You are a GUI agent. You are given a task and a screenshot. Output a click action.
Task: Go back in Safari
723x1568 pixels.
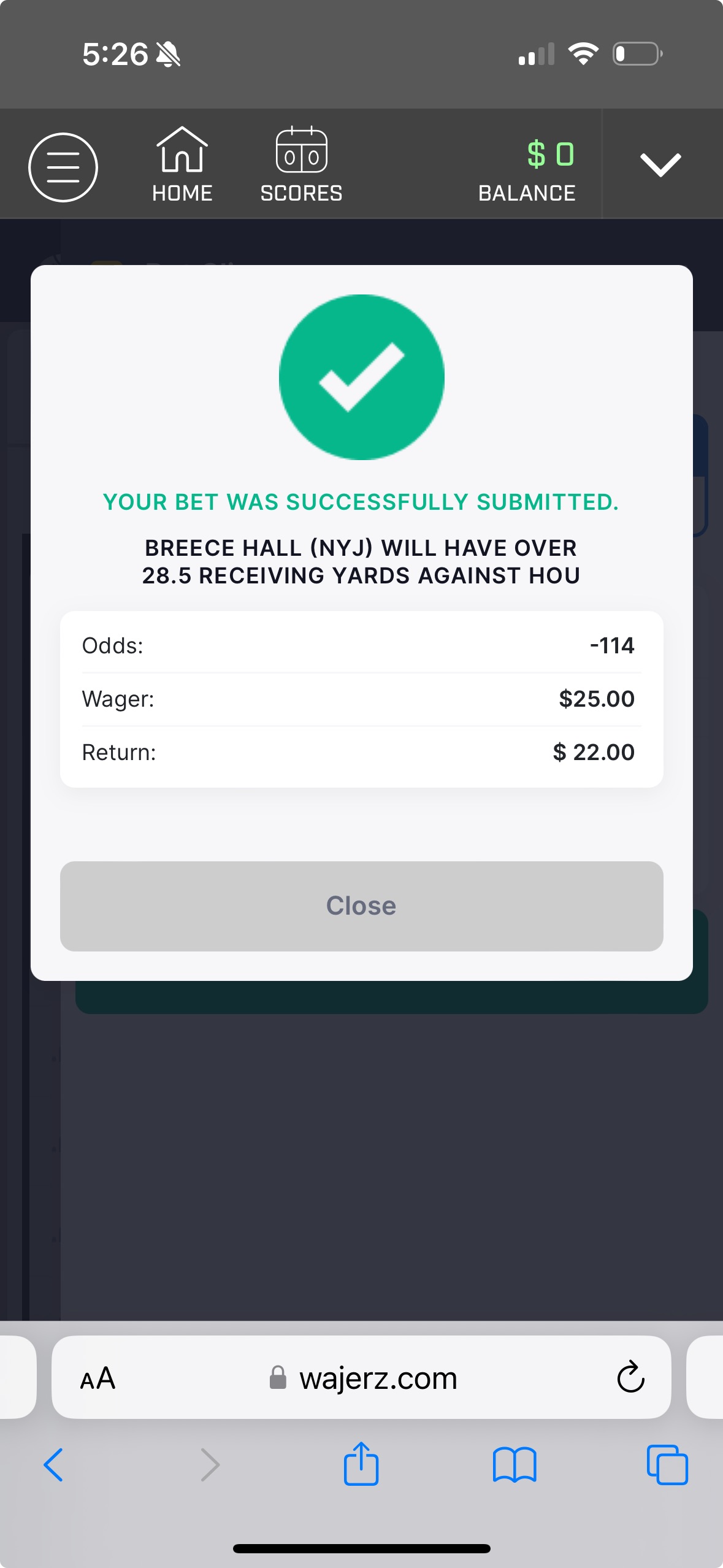(53, 1465)
